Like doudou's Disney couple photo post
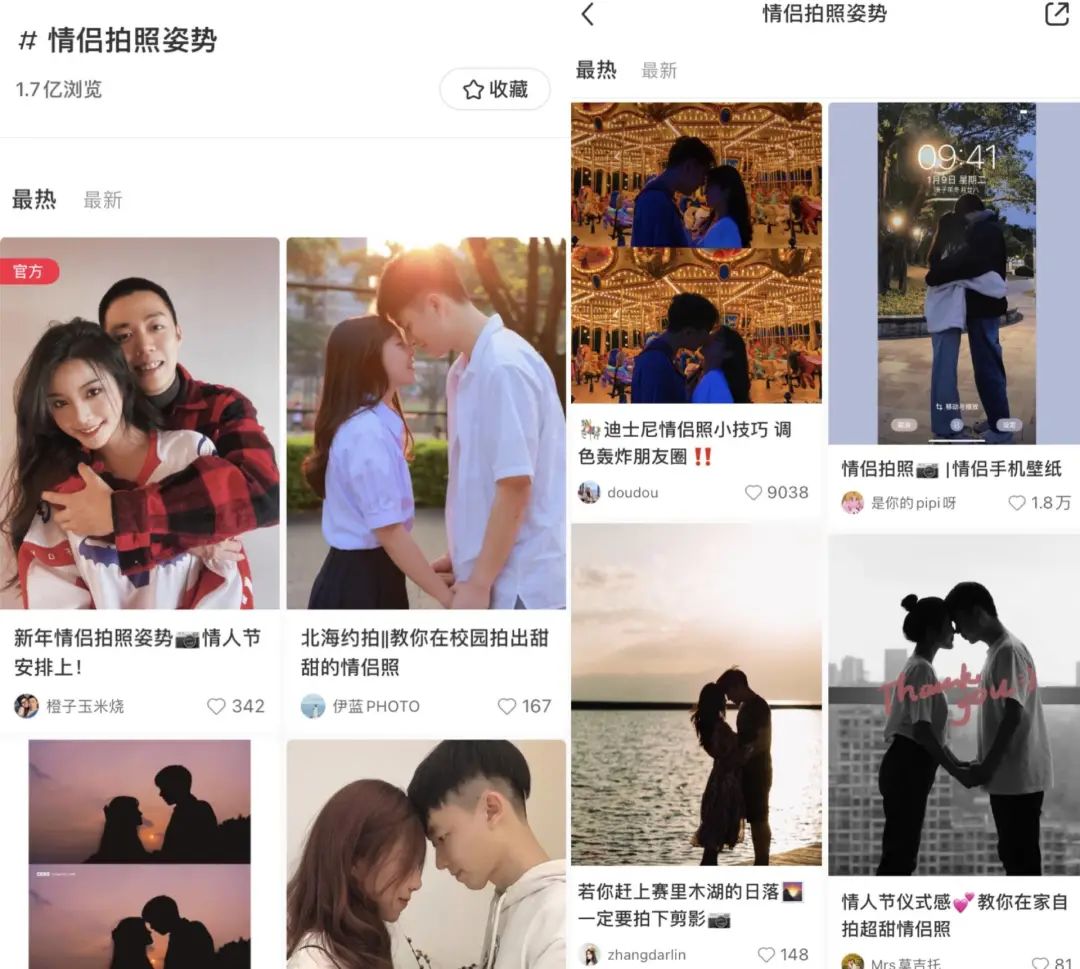The width and height of the screenshot is (1080, 969). click(x=754, y=492)
